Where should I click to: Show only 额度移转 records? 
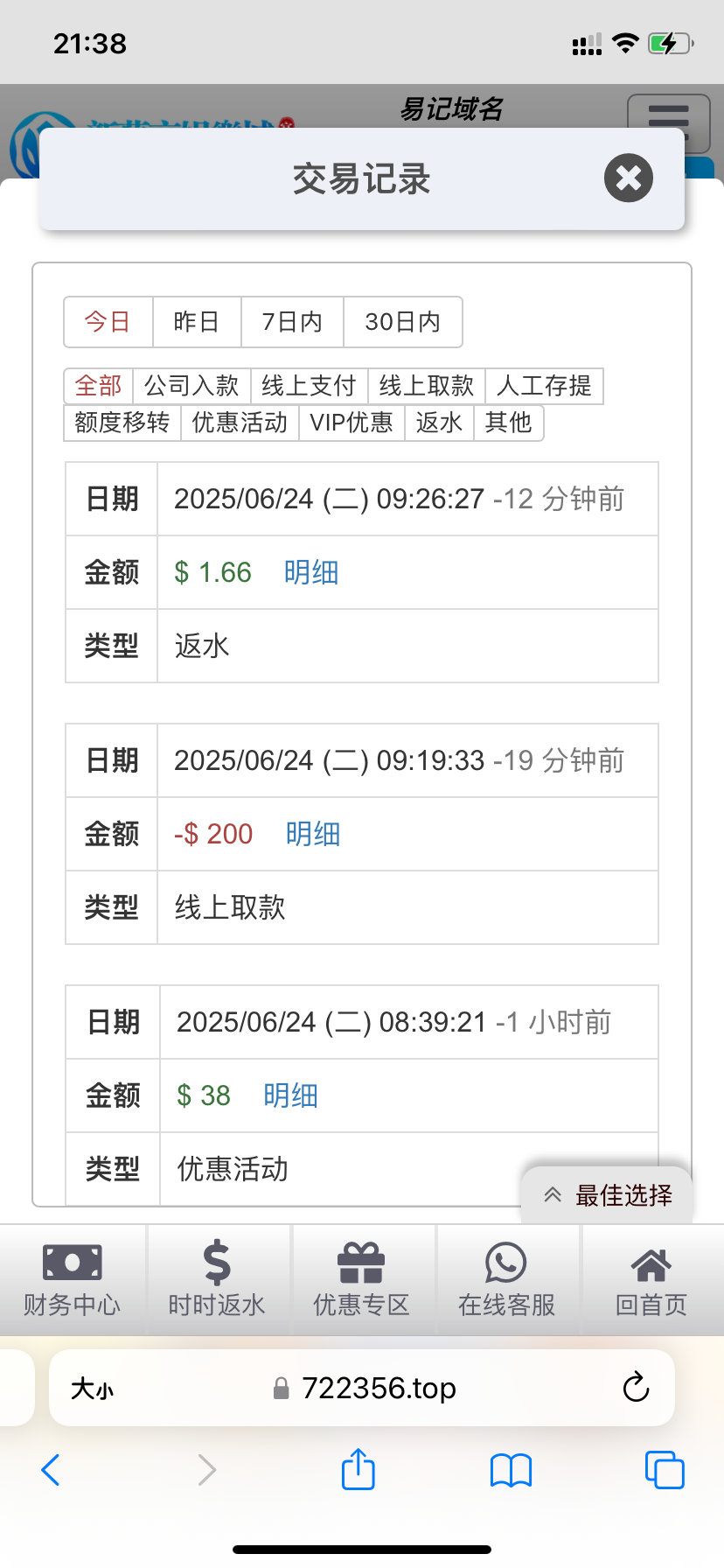tap(122, 423)
